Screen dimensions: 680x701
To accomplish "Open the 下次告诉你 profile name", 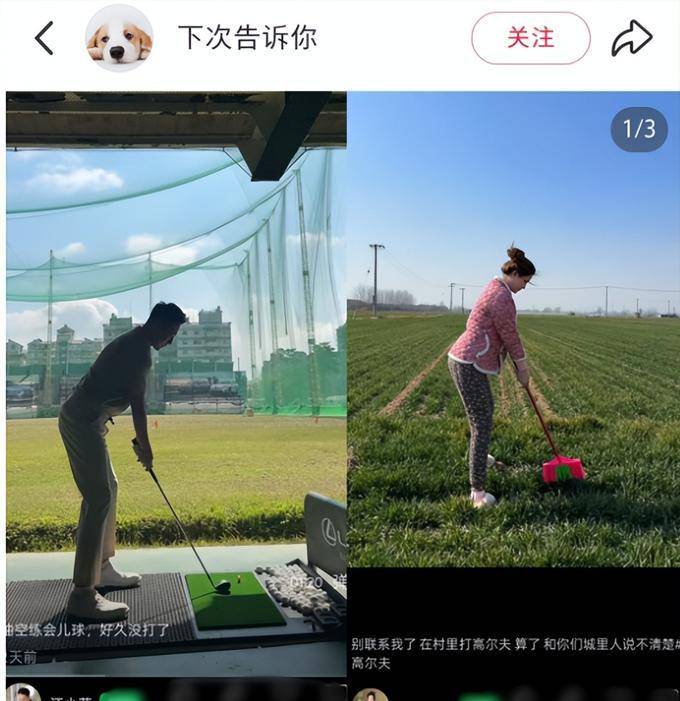I will [x=247, y=38].
